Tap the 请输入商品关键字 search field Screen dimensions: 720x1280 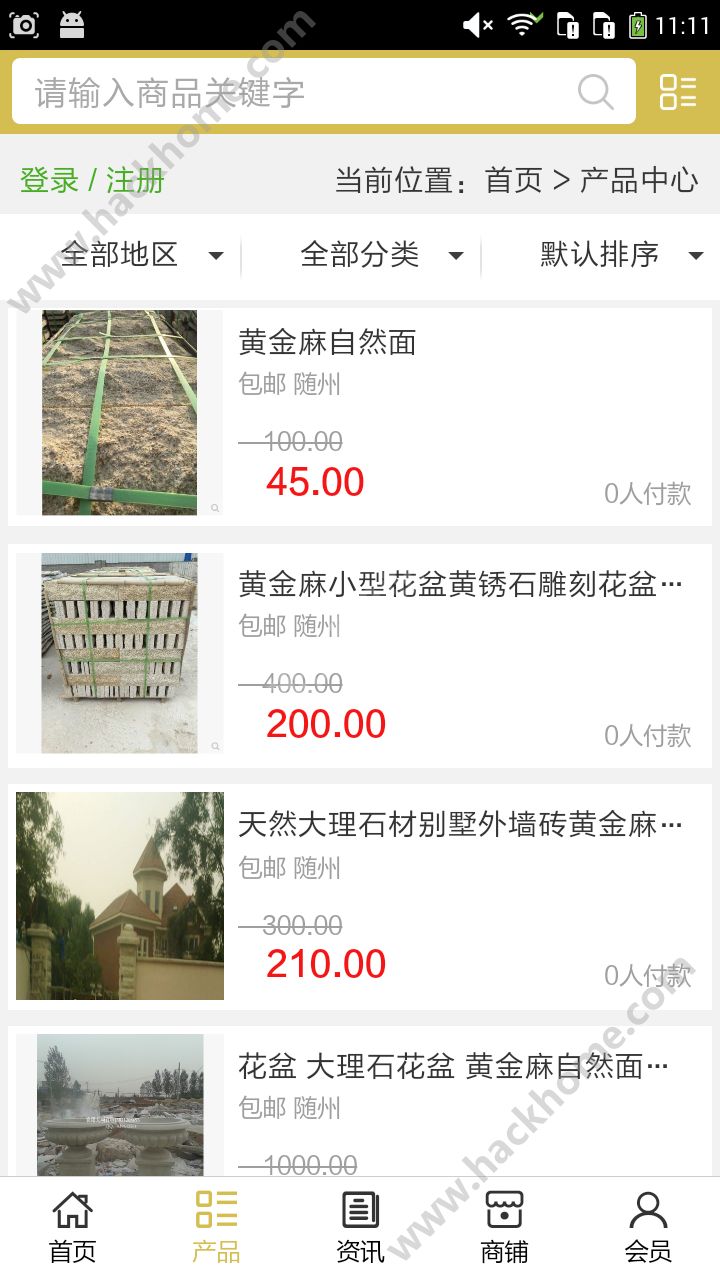(x=300, y=92)
